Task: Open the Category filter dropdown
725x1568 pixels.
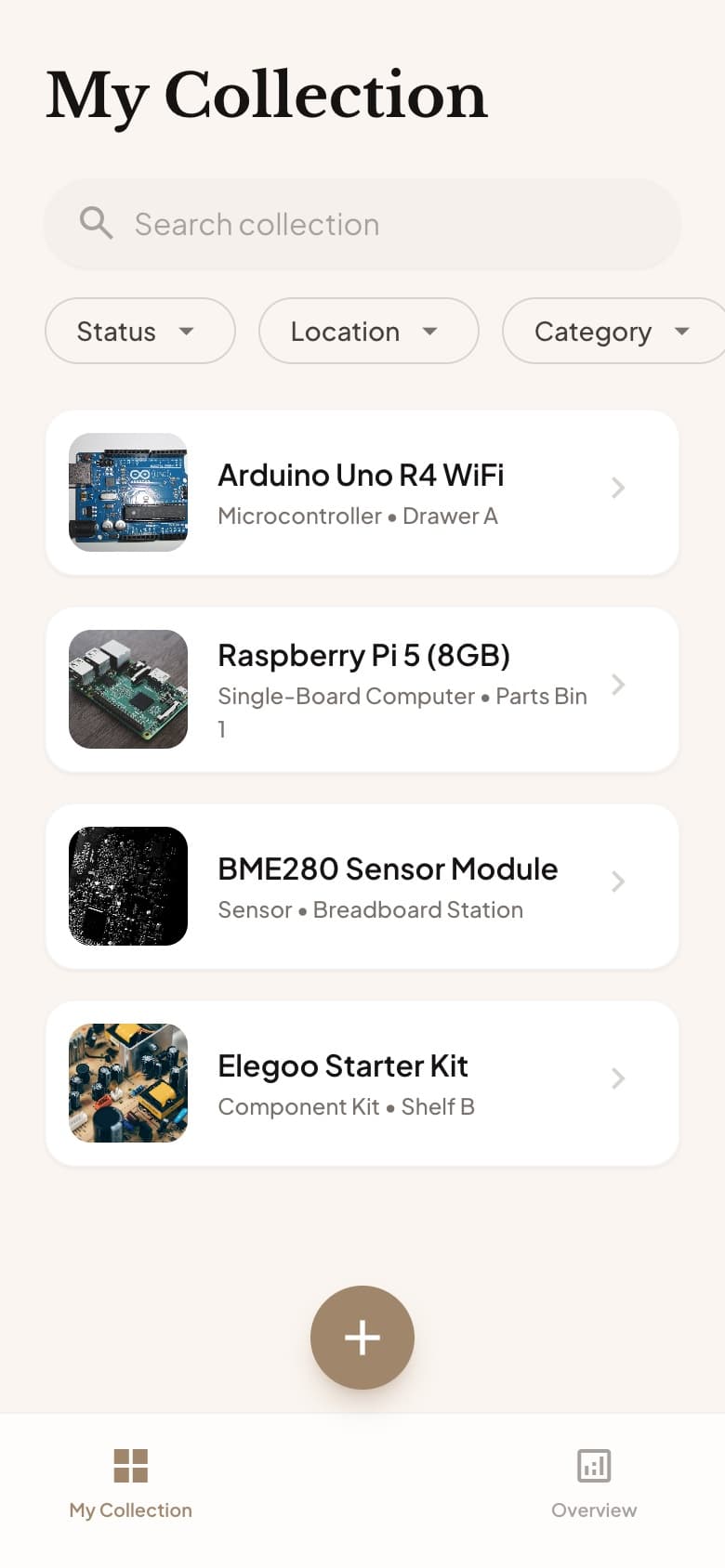Action: click(613, 331)
